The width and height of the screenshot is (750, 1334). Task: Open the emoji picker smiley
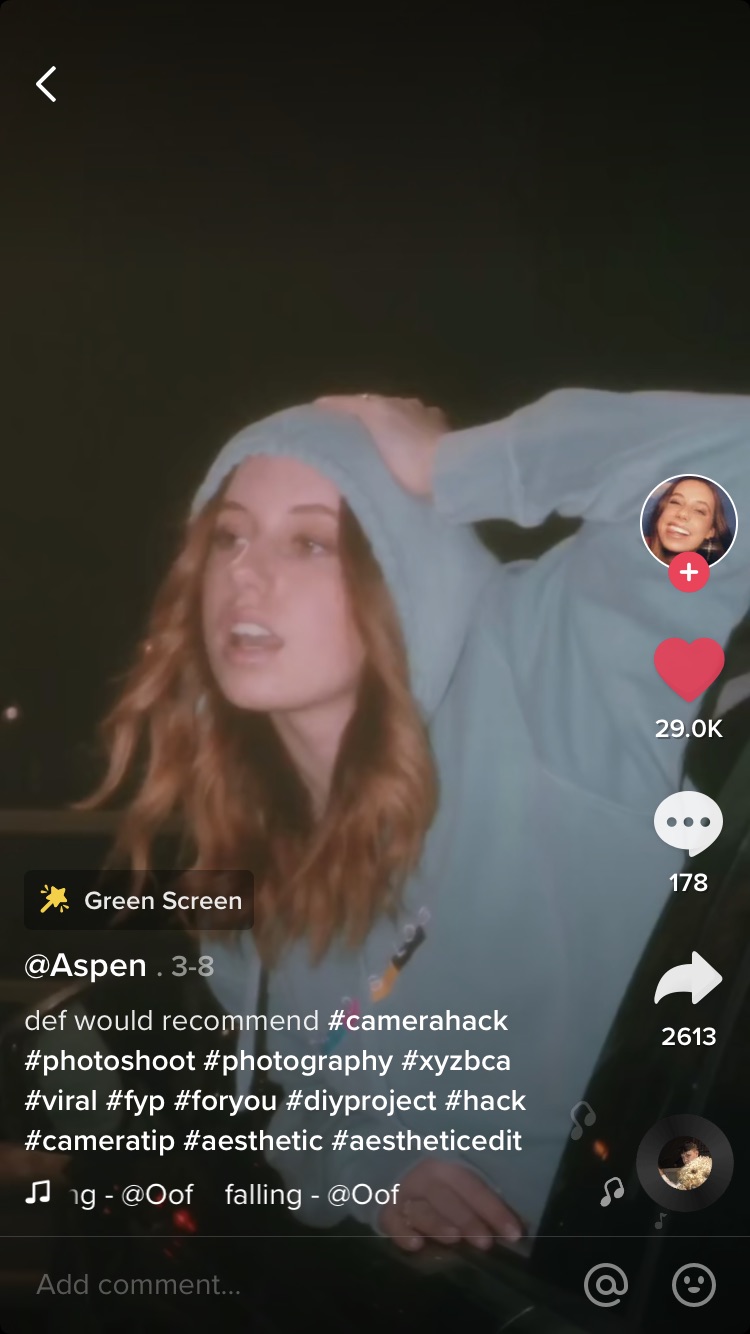(x=693, y=1284)
